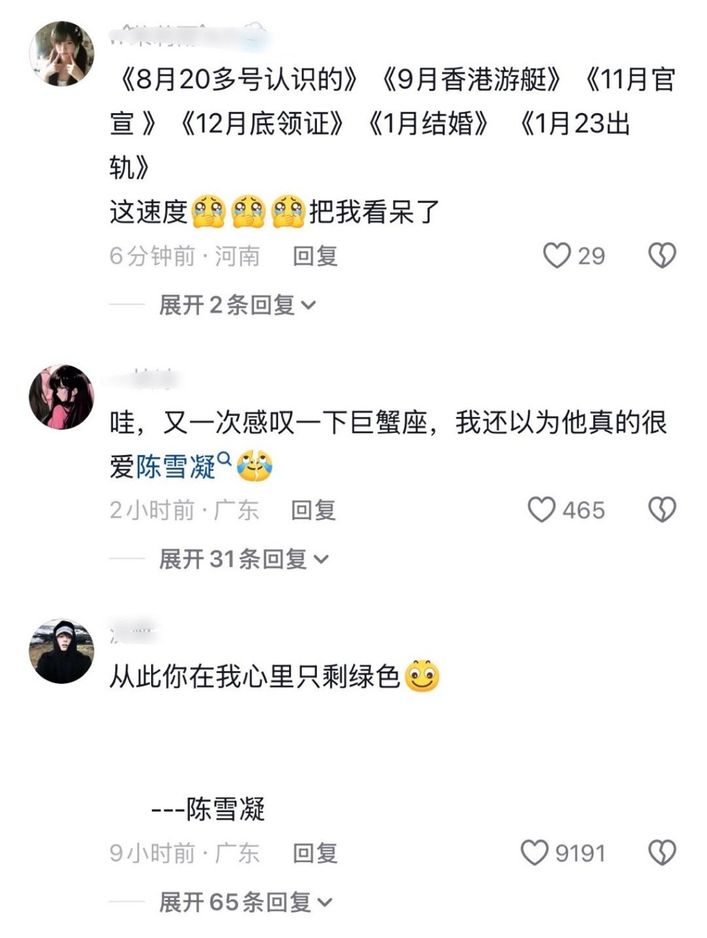Expand 展开2条回复
Screen dimensions: 707x938
click(x=238, y=304)
